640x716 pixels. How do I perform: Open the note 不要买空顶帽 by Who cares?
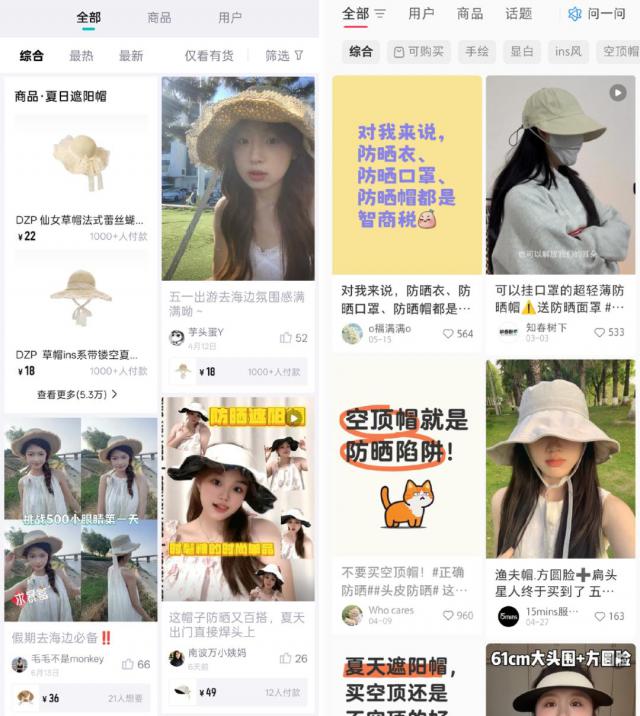click(x=407, y=582)
